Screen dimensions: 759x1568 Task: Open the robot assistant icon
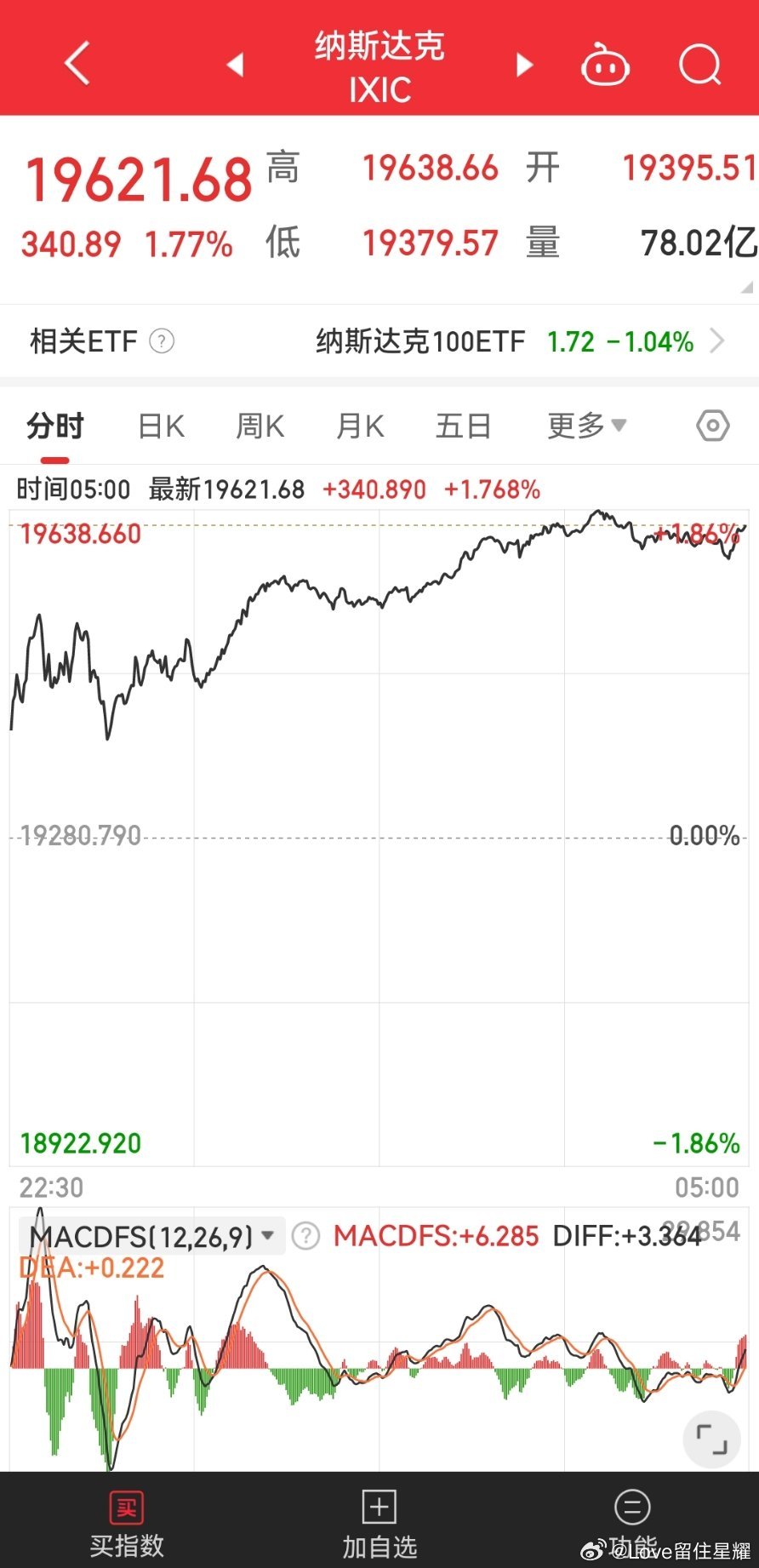click(x=605, y=64)
